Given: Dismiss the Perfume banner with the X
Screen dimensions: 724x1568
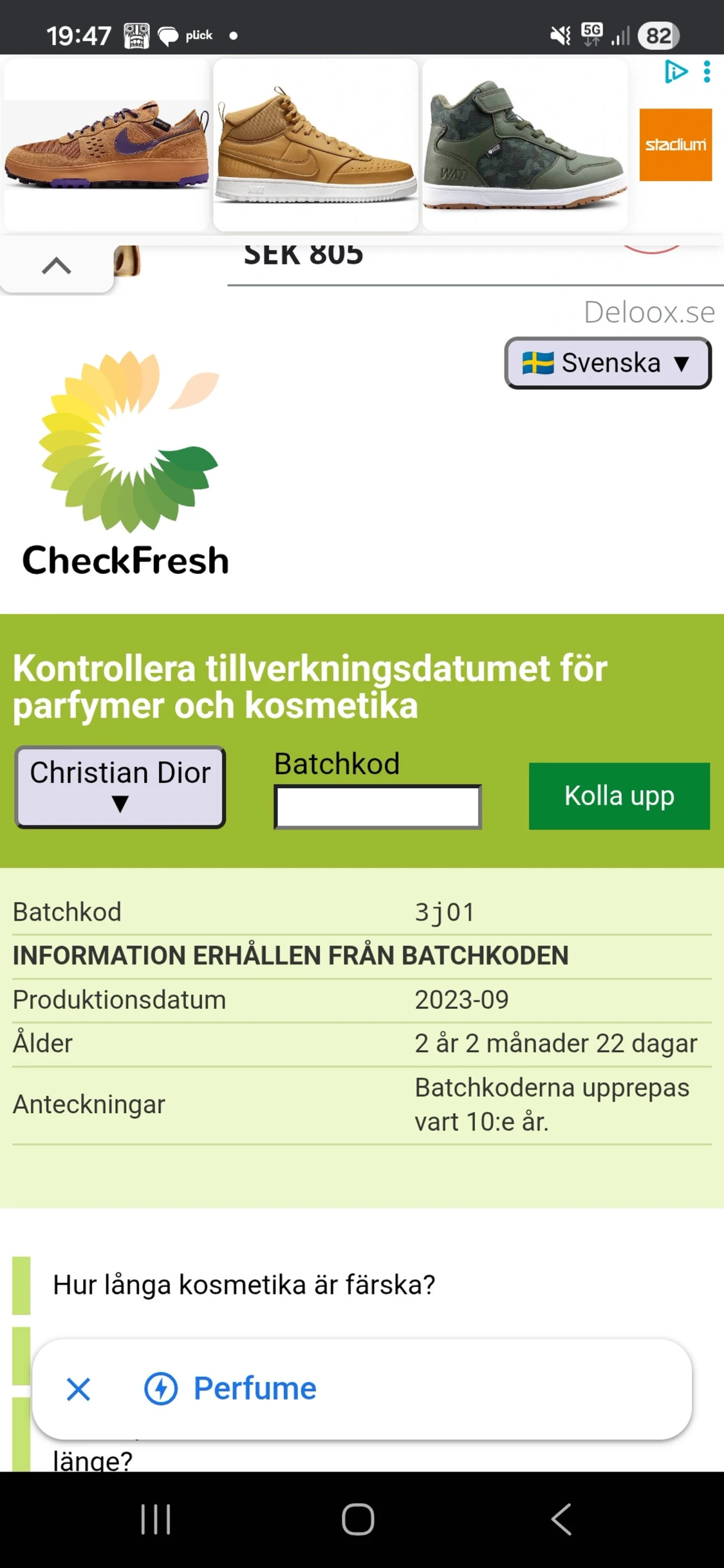Looking at the screenshot, I should (x=79, y=1389).
